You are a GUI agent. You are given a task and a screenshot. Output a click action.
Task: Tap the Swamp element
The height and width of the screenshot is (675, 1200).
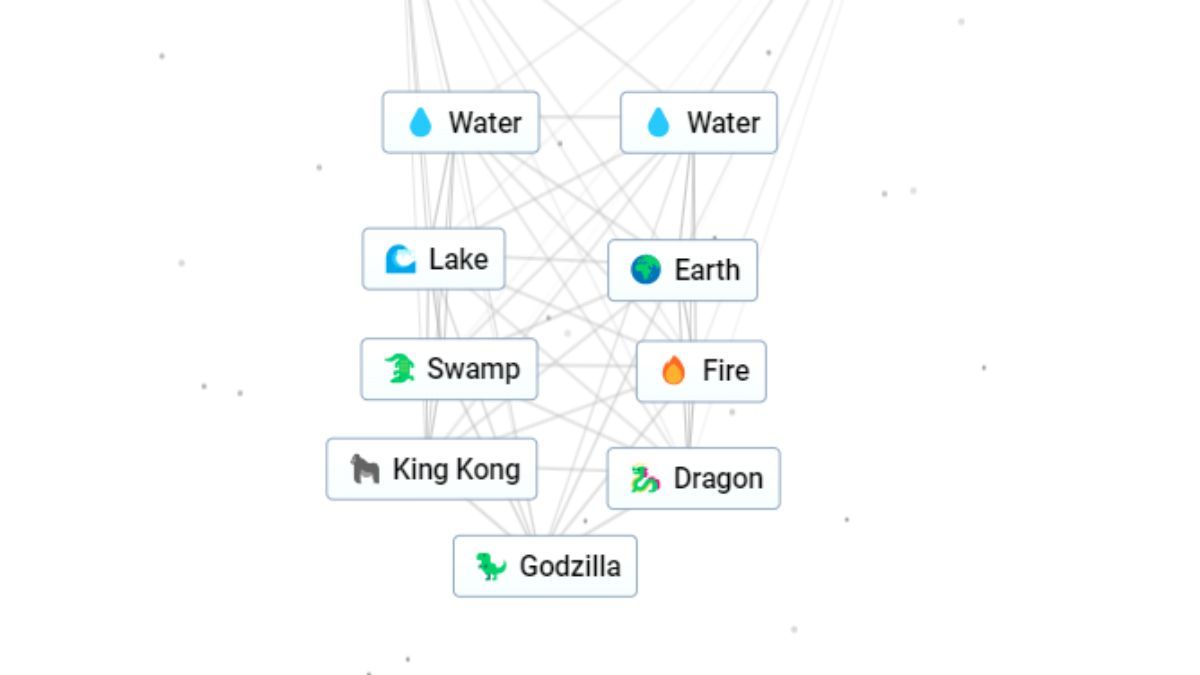(x=450, y=369)
